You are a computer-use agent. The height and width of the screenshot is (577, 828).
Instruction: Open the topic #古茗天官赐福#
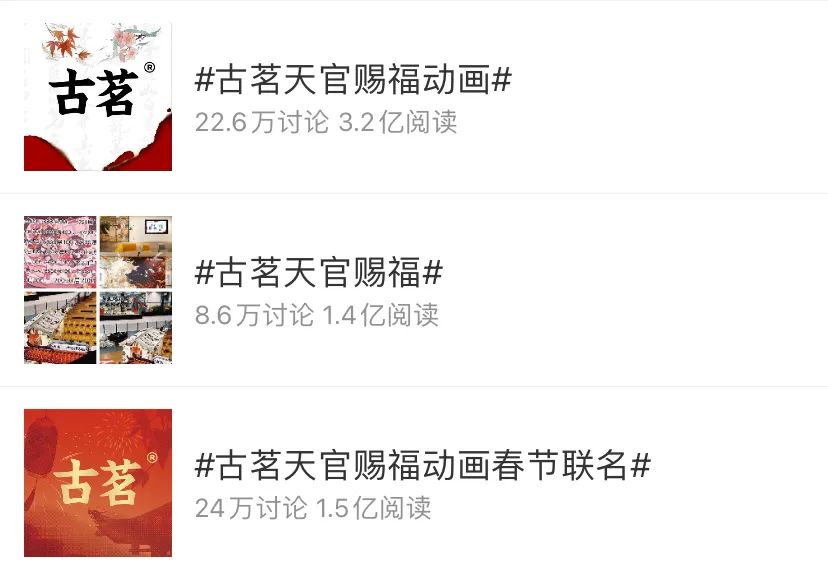[318, 272]
